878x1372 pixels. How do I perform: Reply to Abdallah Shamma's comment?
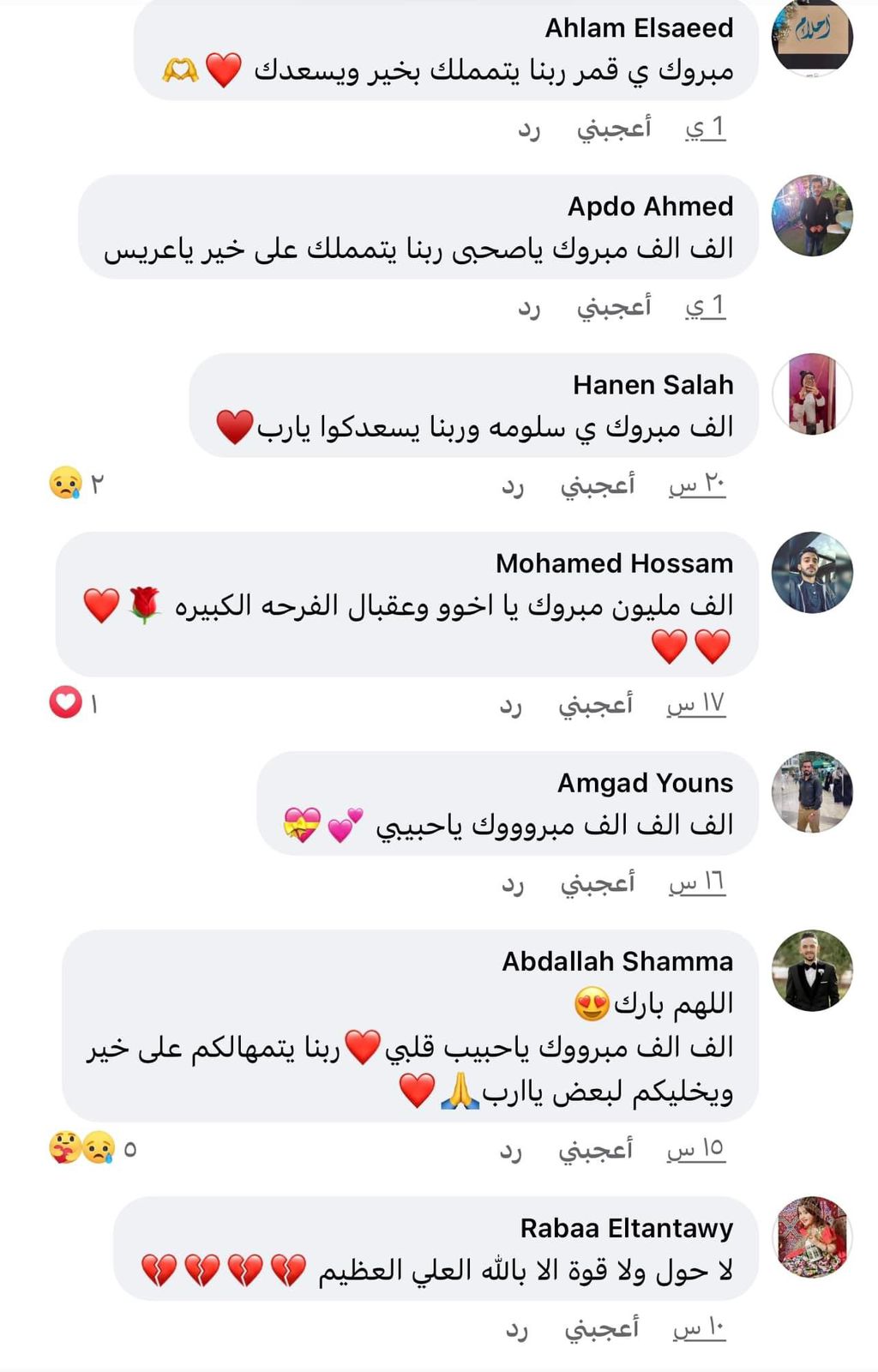pyautogui.click(x=511, y=1150)
